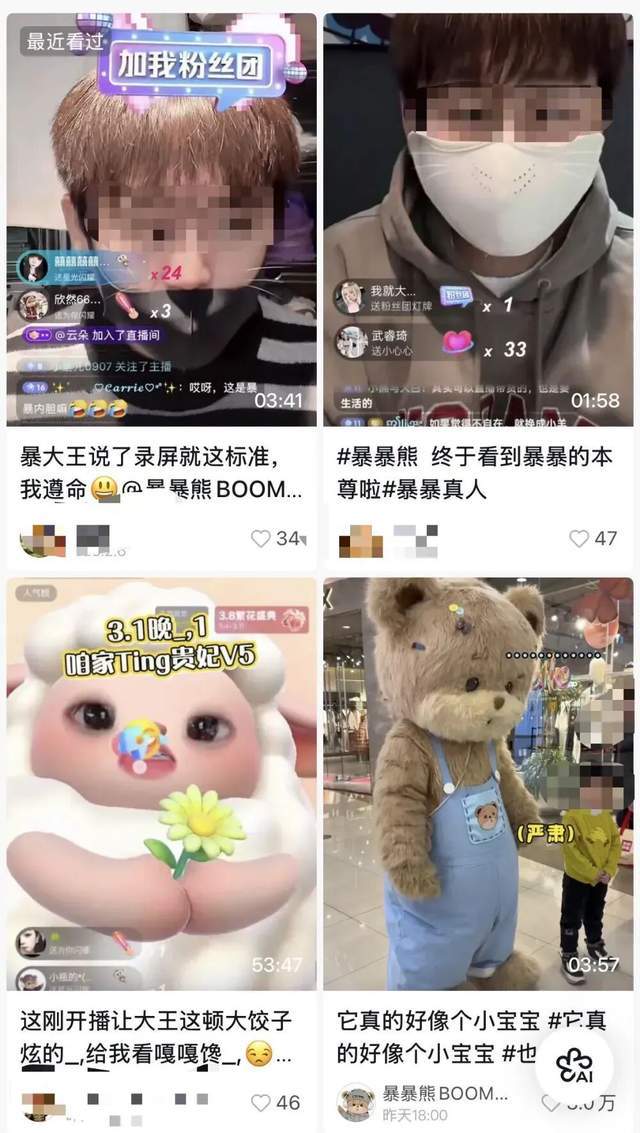This screenshot has width=640, height=1133.
Task: Open the floating AI assistant button
Action: tap(576, 1066)
